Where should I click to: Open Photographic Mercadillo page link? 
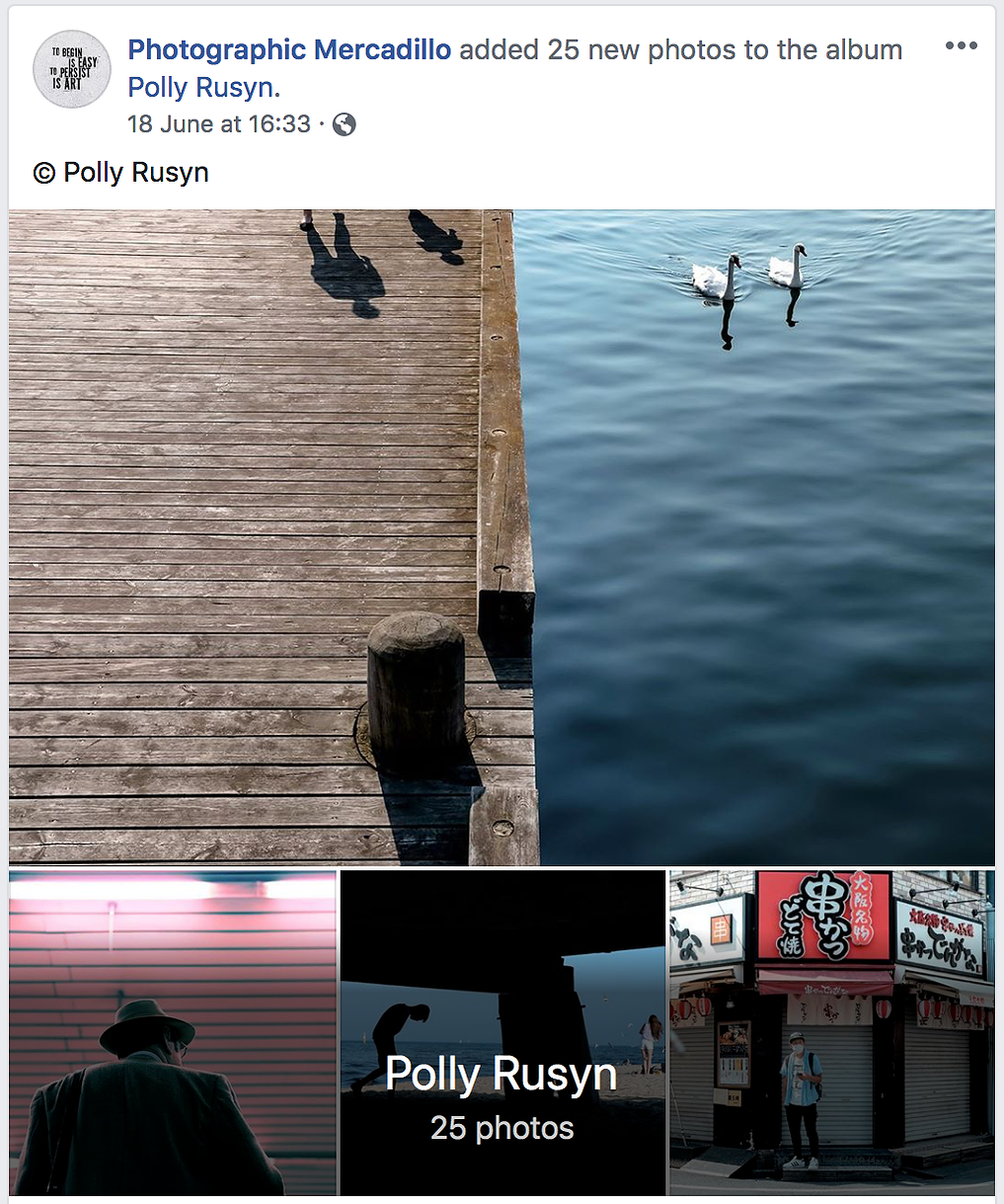pyautogui.click(x=289, y=49)
